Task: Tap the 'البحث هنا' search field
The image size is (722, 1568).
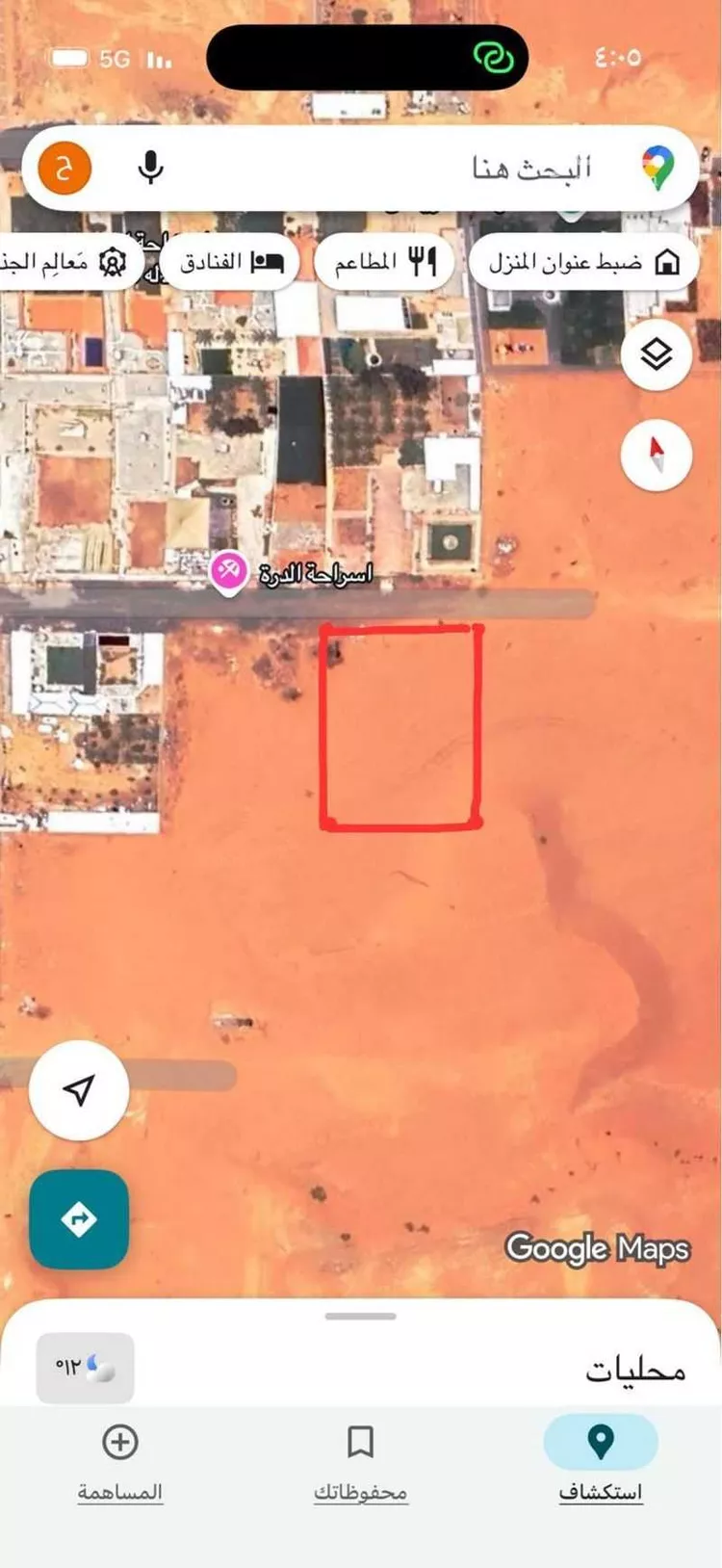Action: [433, 170]
